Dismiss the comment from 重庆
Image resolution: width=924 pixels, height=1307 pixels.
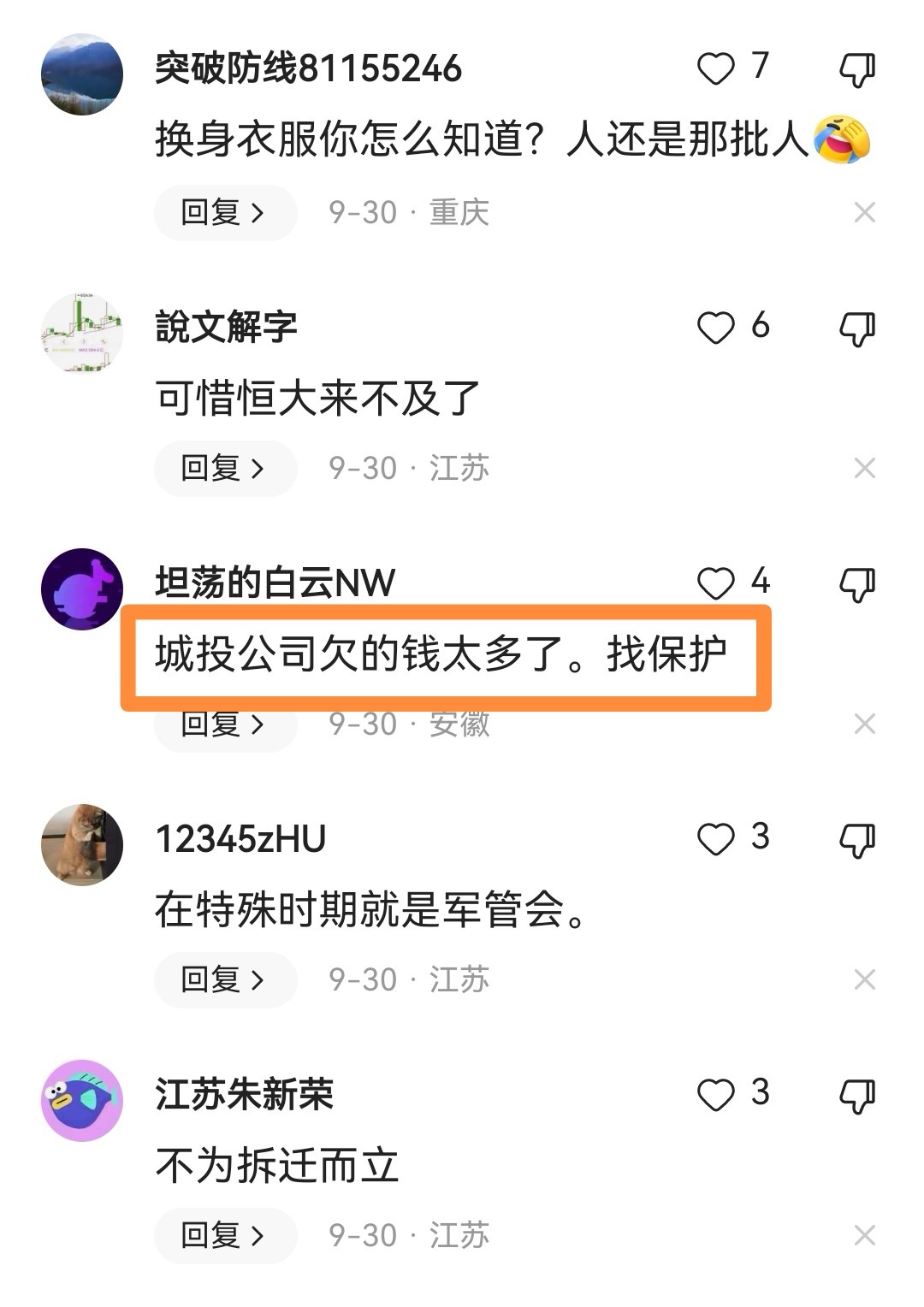865,212
